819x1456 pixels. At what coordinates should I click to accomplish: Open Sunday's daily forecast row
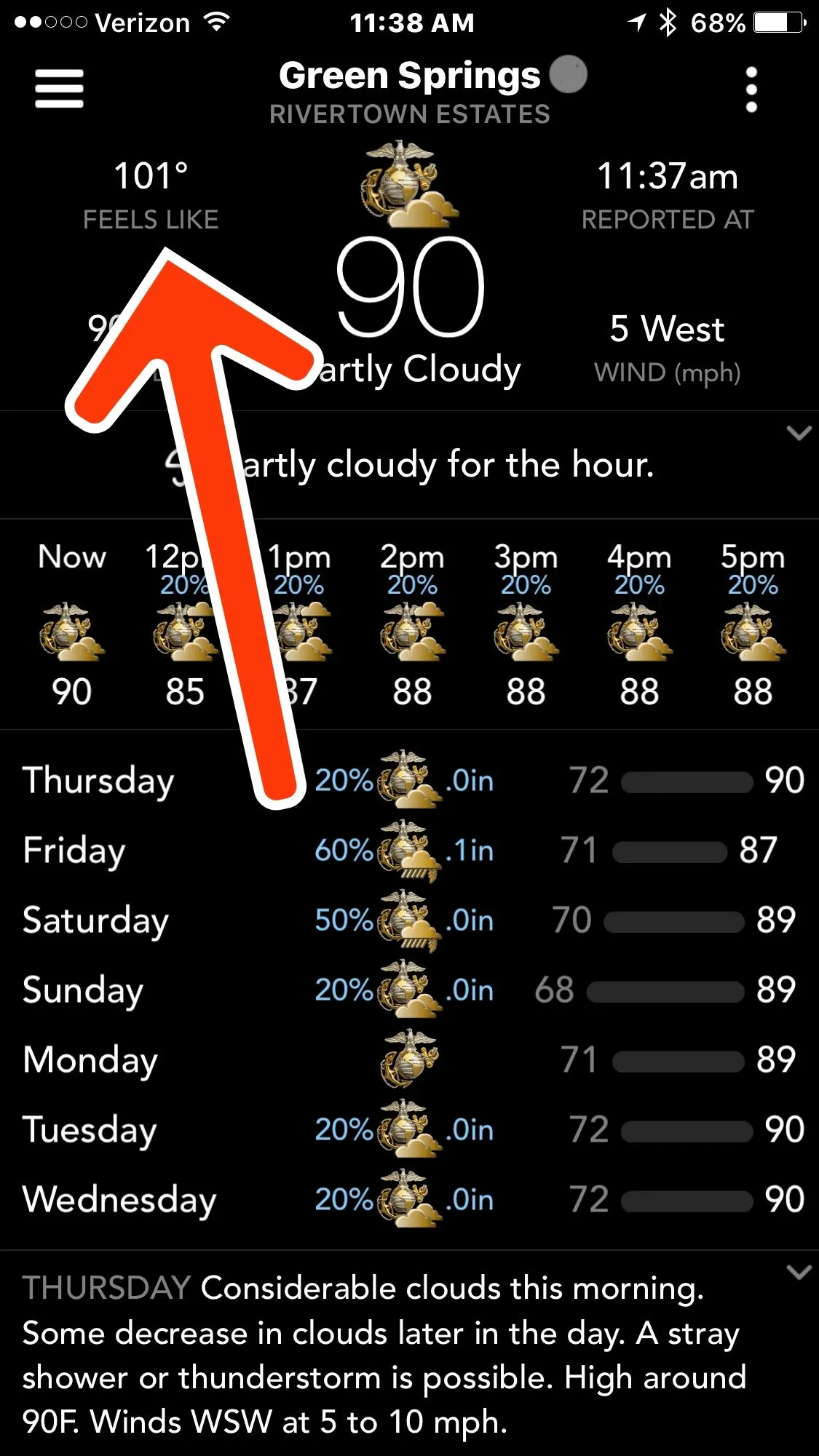click(x=409, y=990)
